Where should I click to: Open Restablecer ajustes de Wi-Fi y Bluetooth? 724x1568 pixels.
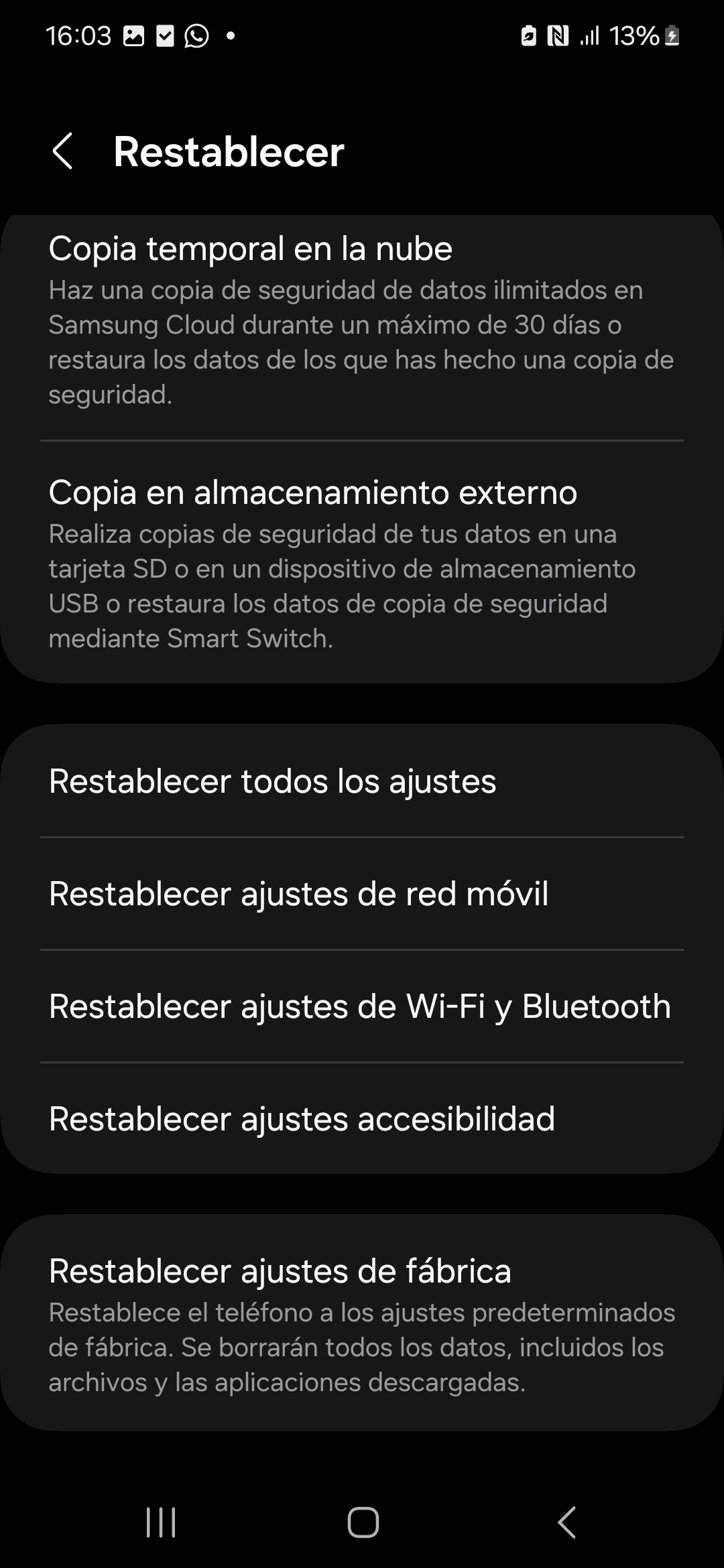click(362, 1006)
